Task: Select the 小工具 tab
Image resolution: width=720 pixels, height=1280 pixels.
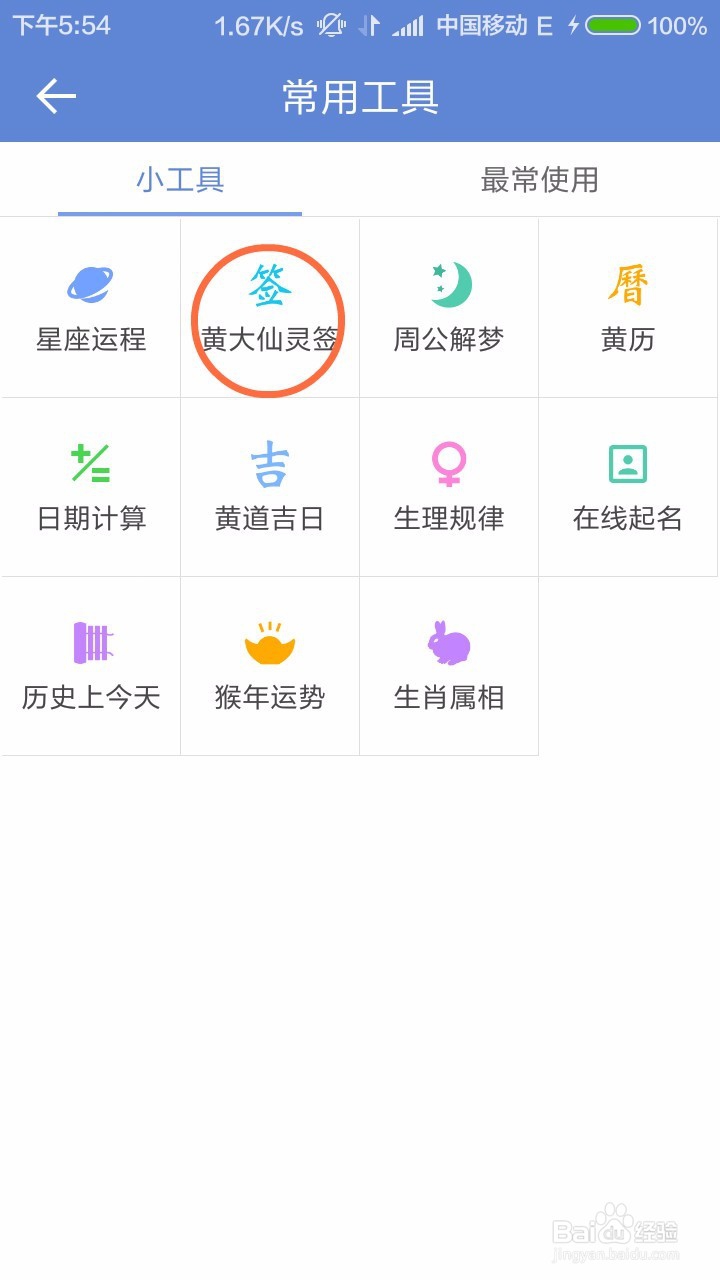Action: click(x=180, y=180)
